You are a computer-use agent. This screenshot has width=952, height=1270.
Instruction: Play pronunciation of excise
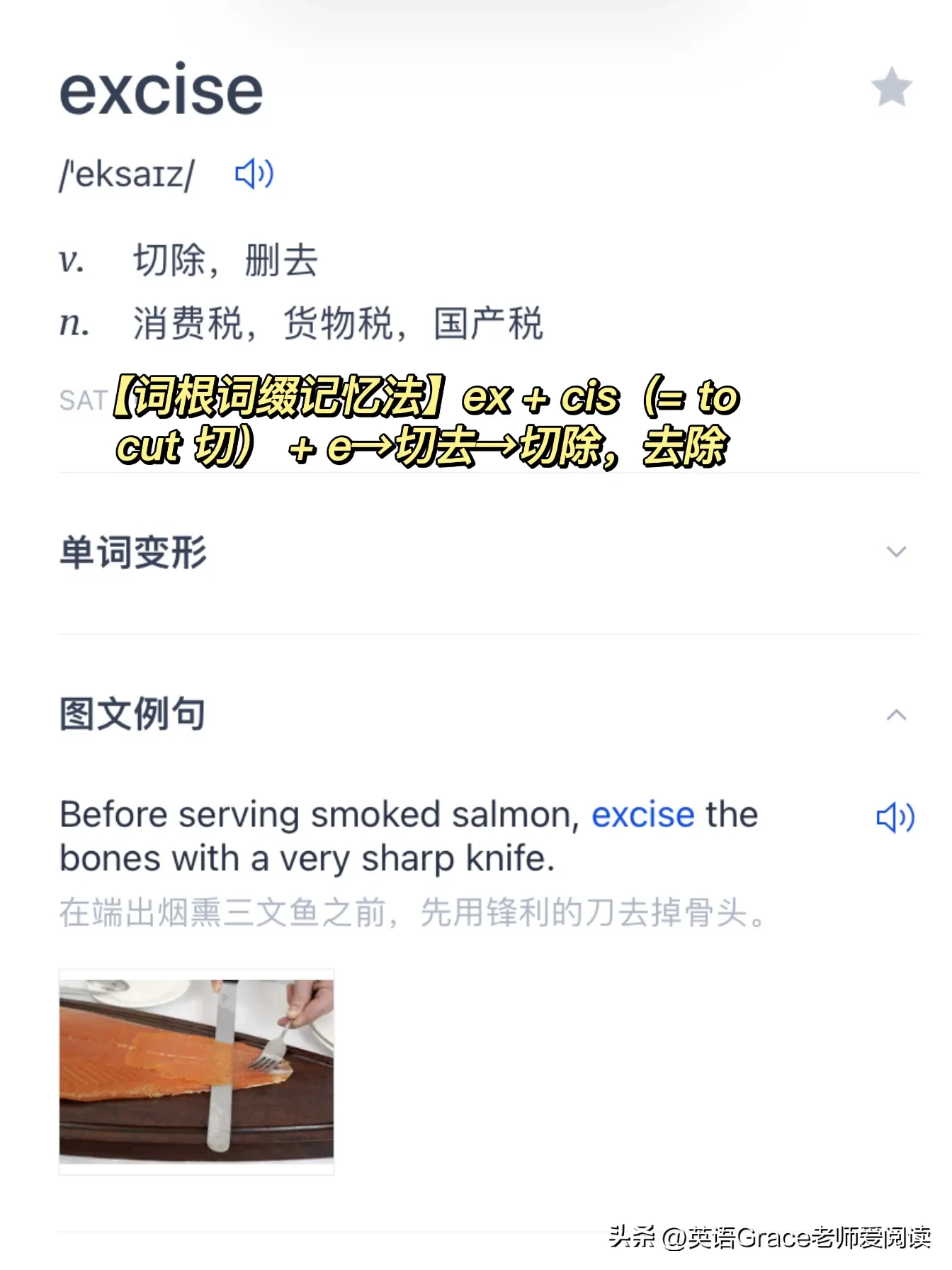coord(254,174)
